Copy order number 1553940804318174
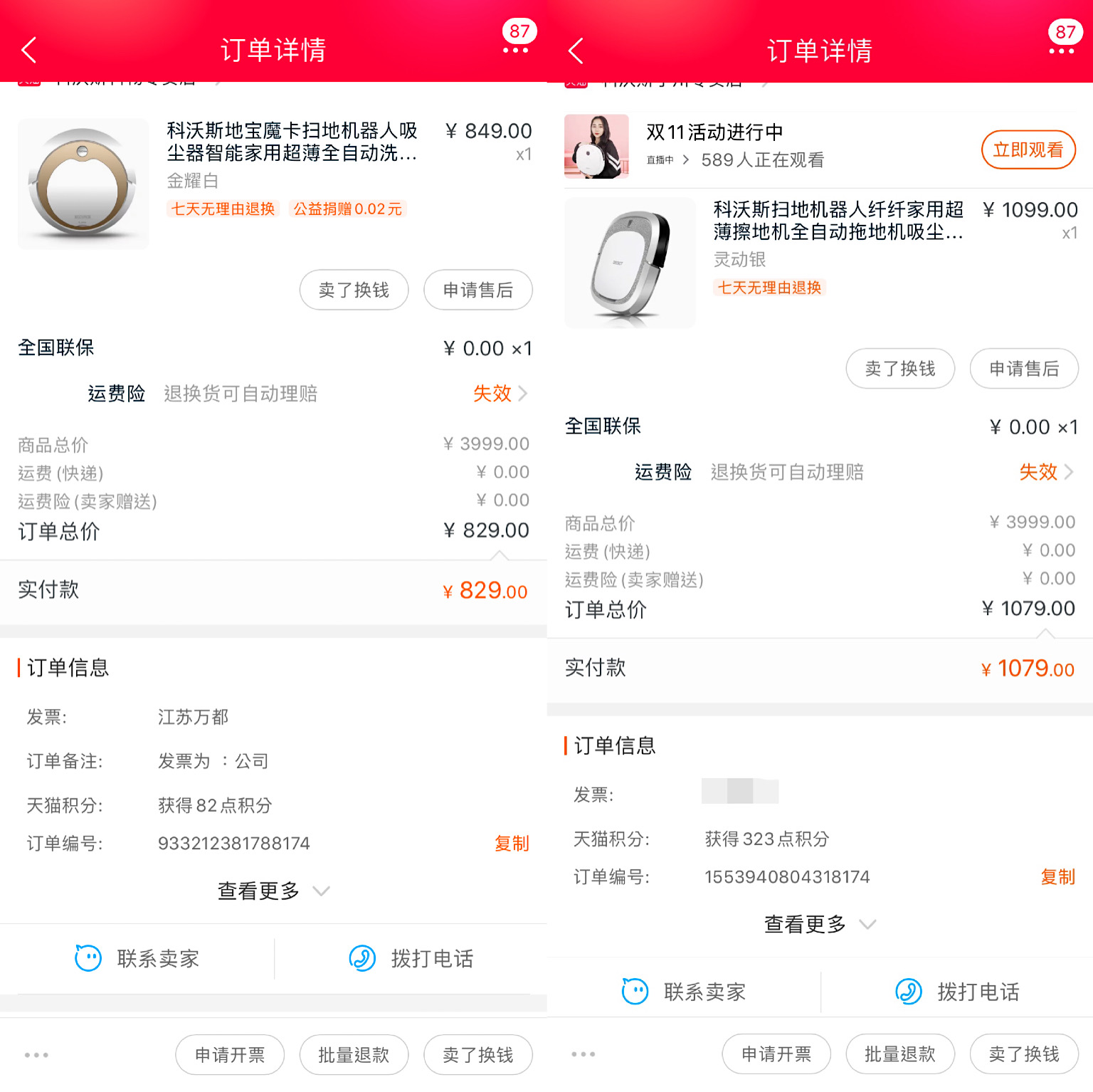 point(1057,877)
